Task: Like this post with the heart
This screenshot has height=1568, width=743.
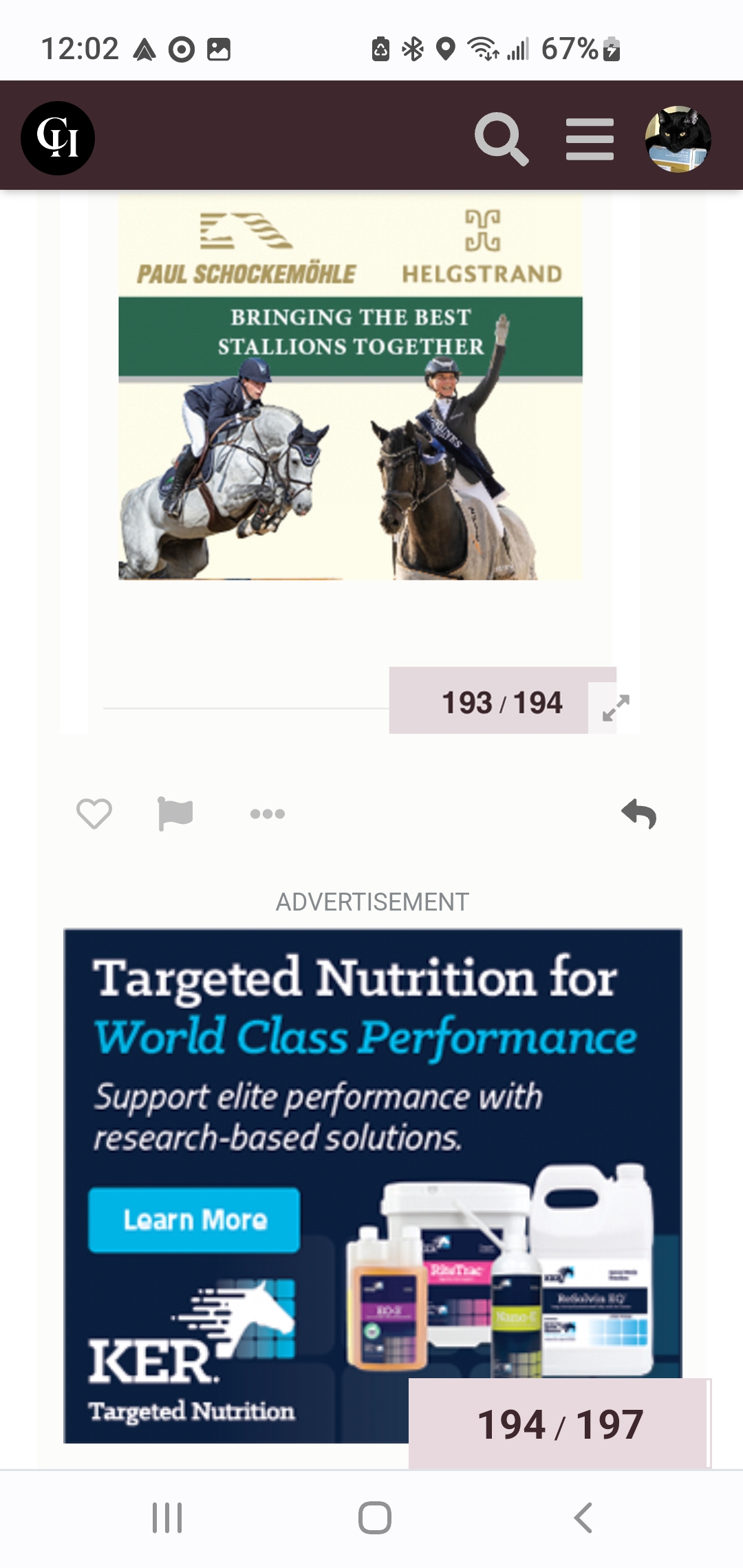Action: pos(94,814)
